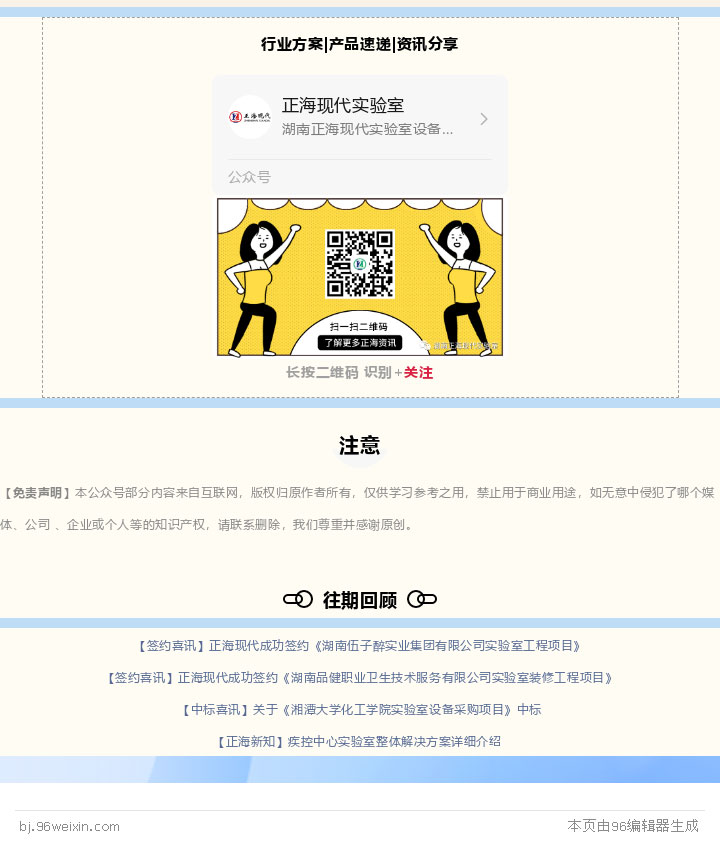Open the 湖南伍子醉实业集团 signing news link

coord(359,646)
